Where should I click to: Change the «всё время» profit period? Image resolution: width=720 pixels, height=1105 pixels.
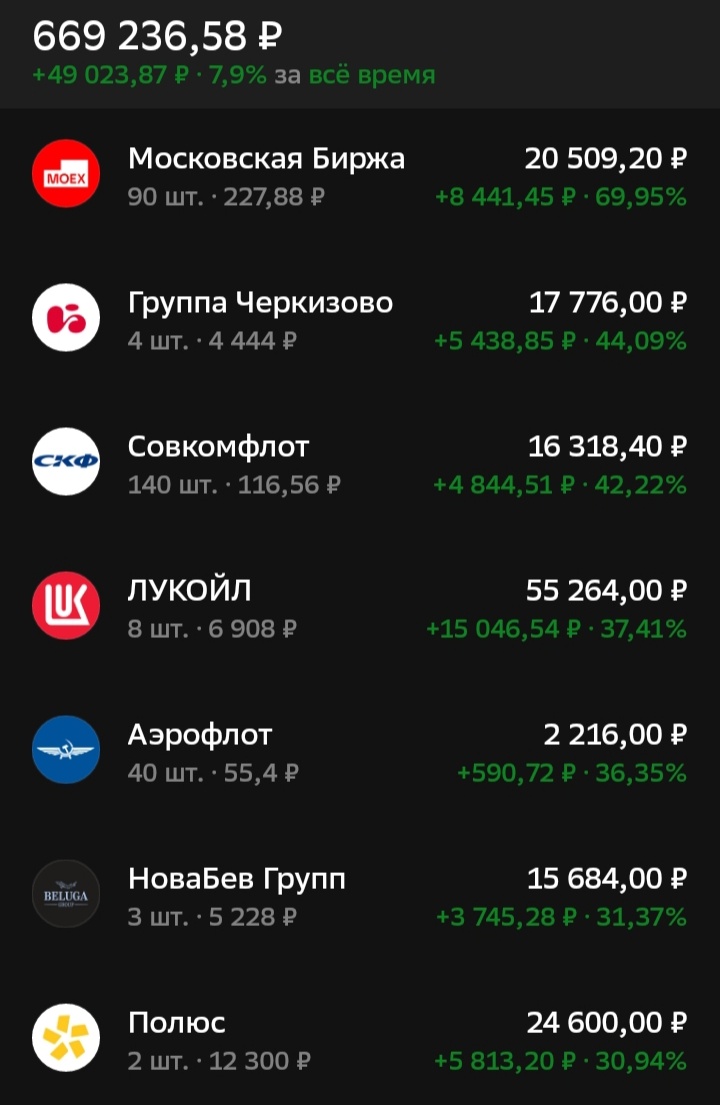coord(371,76)
